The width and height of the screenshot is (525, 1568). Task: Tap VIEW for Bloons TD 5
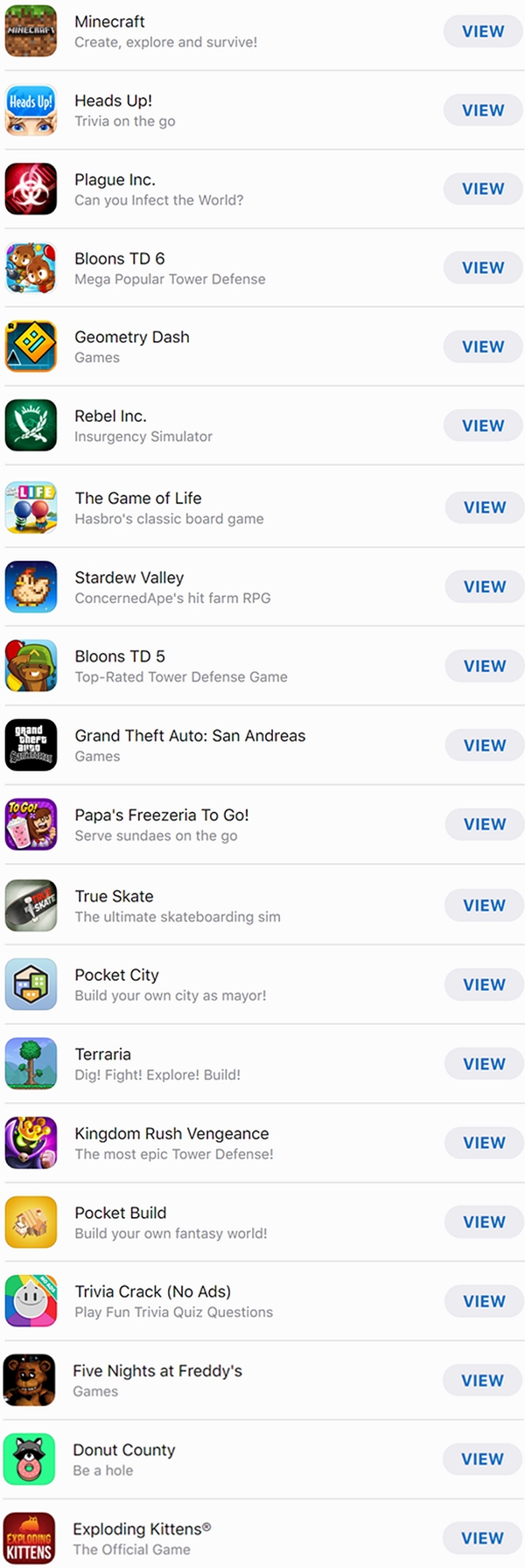click(x=485, y=666)
